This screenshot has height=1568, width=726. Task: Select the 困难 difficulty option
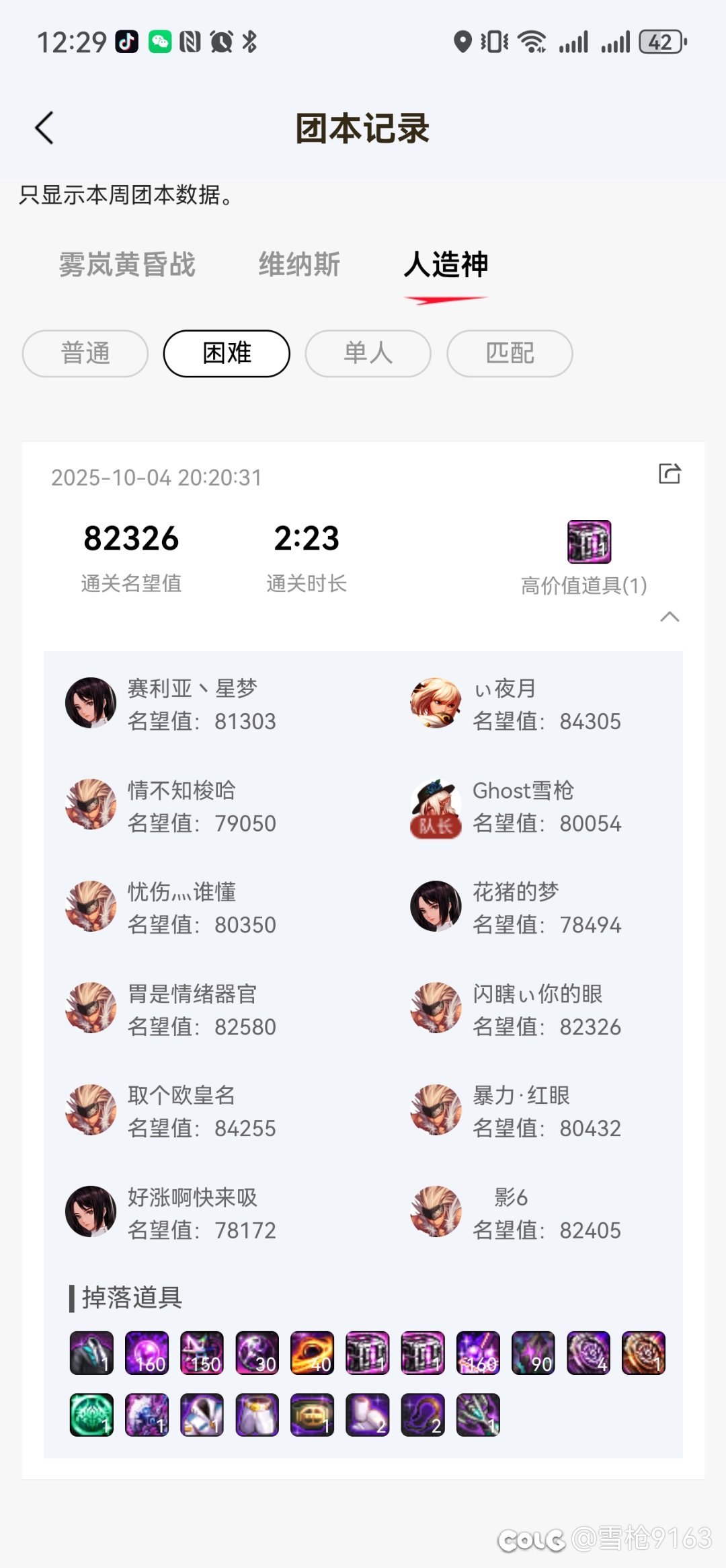coord(226,353)
